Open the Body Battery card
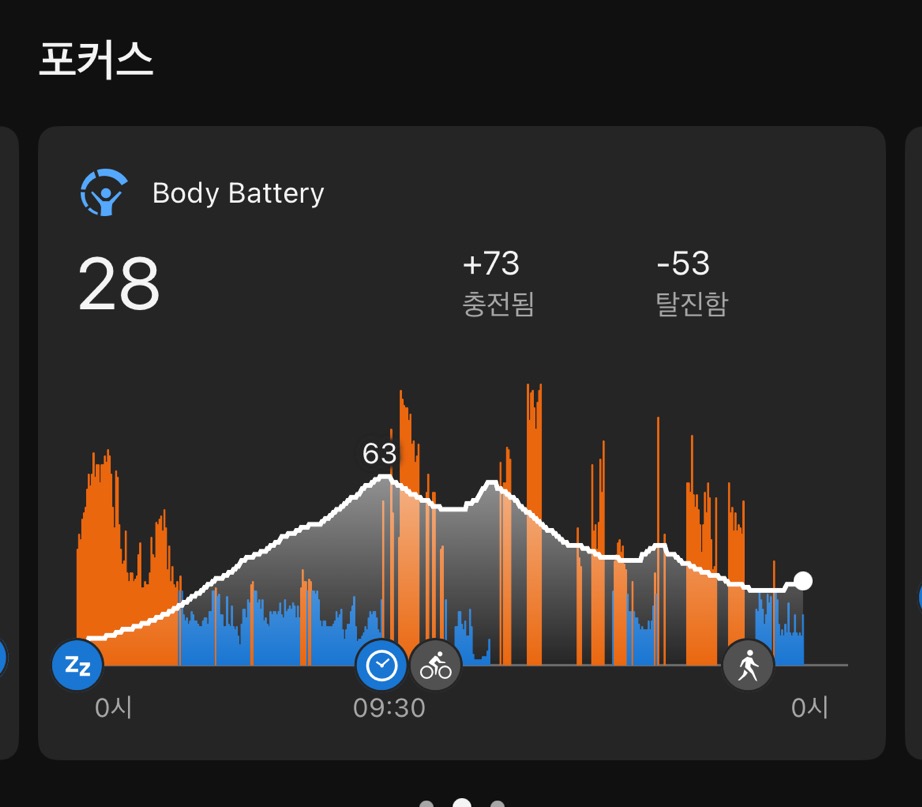Viewport: 922px width, 807px height. point(462,442)
